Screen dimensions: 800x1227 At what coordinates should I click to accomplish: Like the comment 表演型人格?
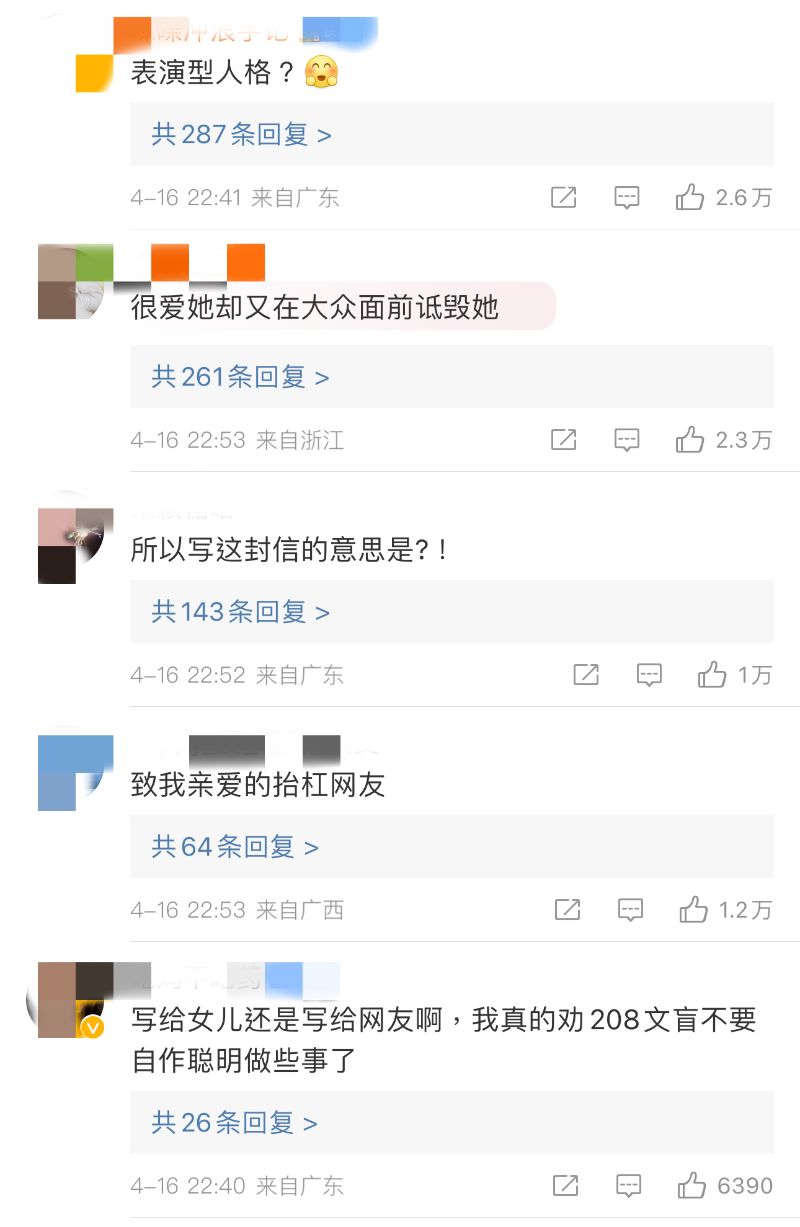690,198
